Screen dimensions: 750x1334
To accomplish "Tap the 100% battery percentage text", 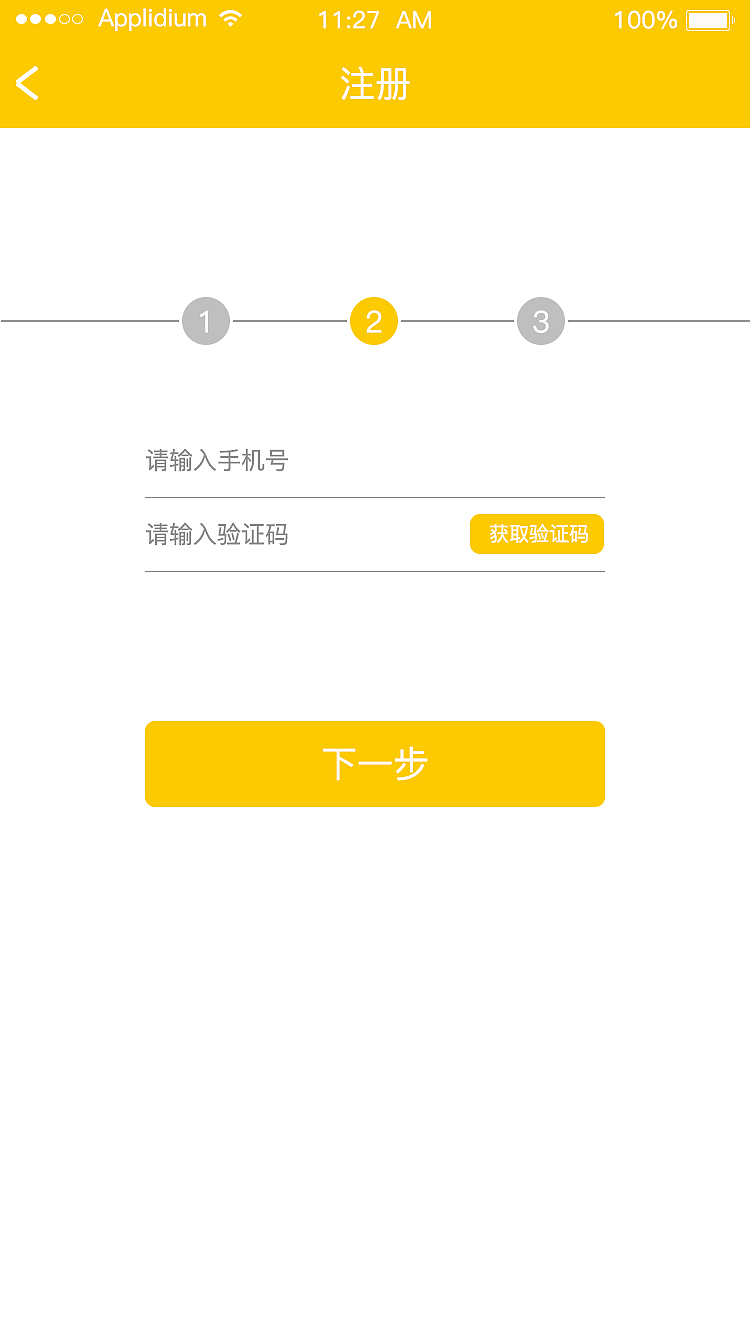I will click(646, 19).
